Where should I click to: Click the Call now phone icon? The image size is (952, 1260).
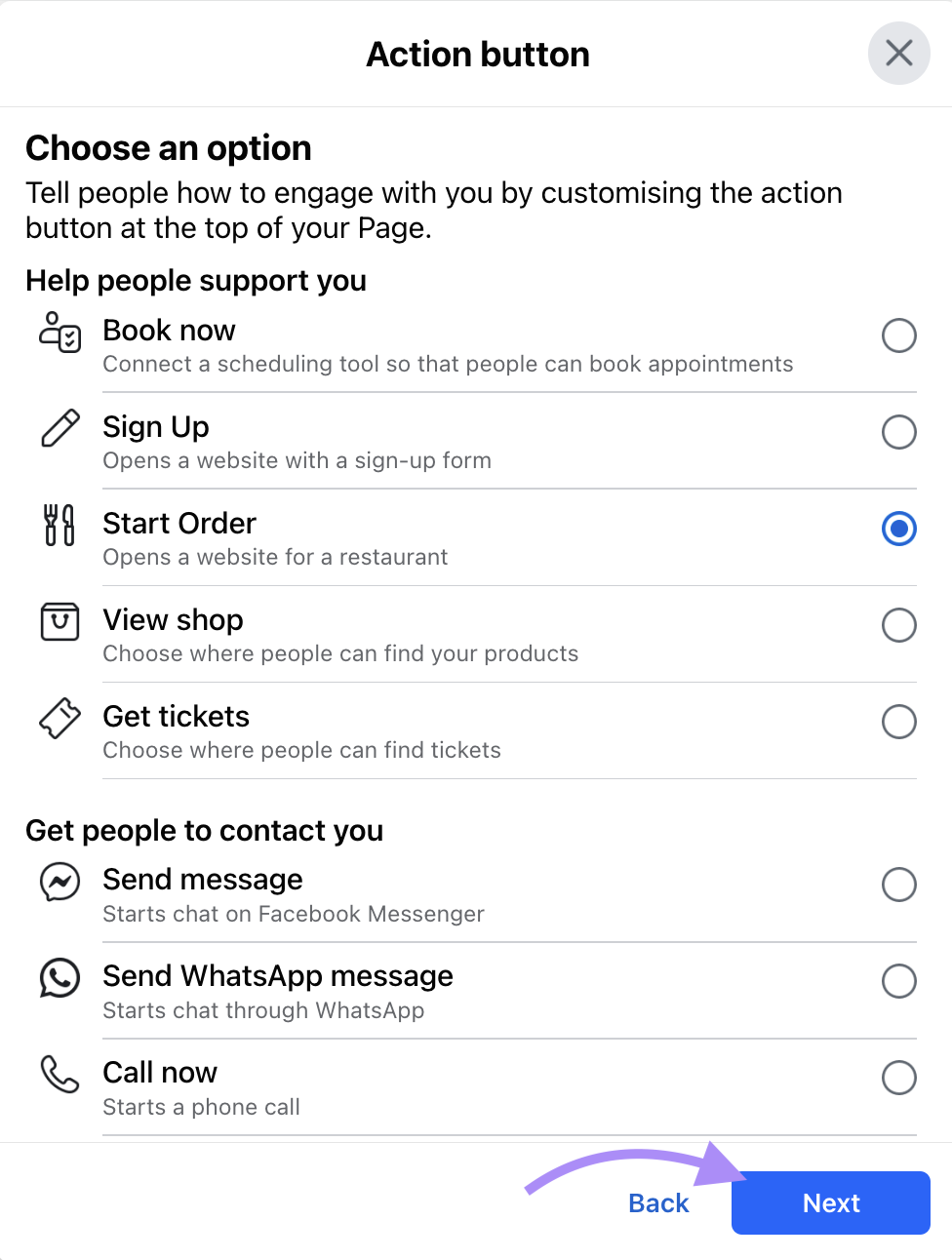tap(59, 1078)
